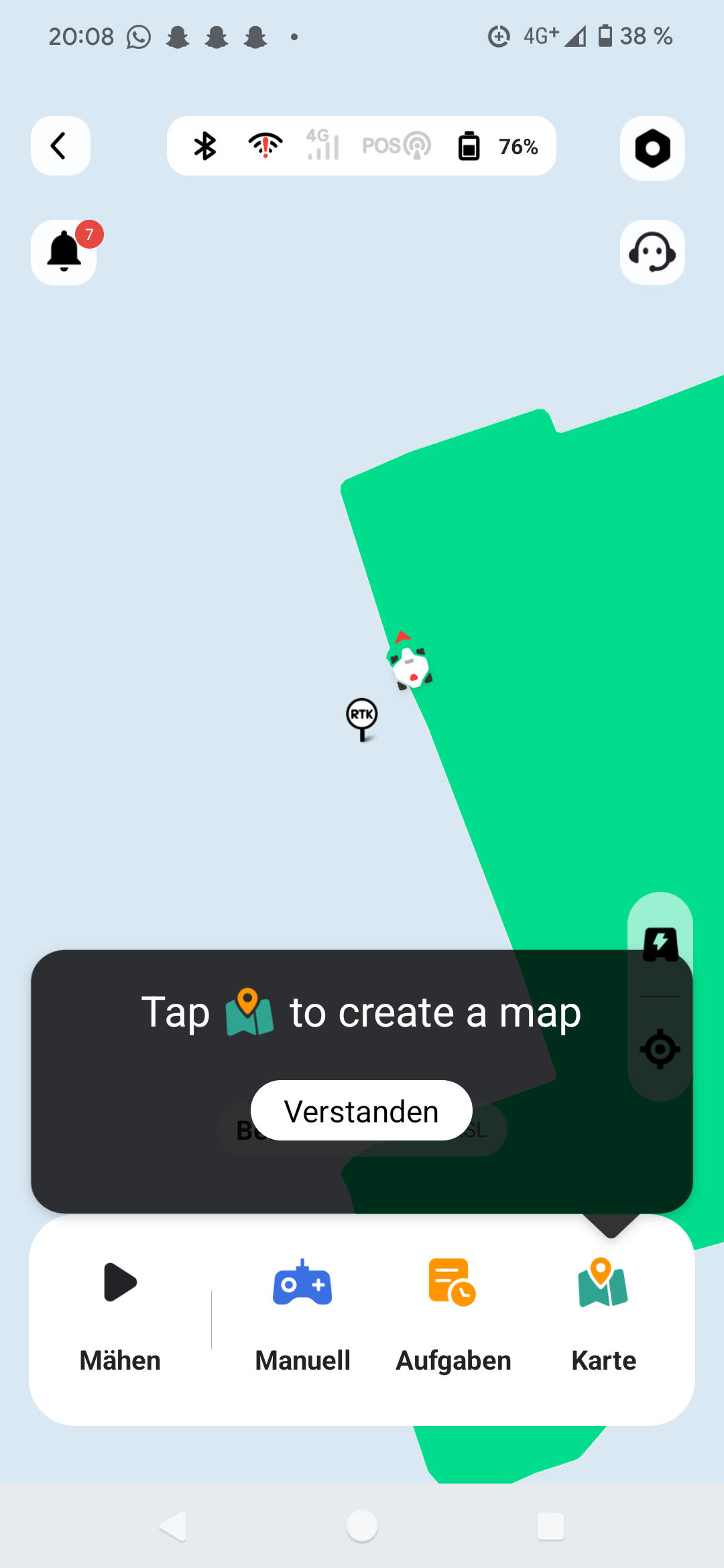
Task: Tap the system home button
Action: tap(362, 1526)
